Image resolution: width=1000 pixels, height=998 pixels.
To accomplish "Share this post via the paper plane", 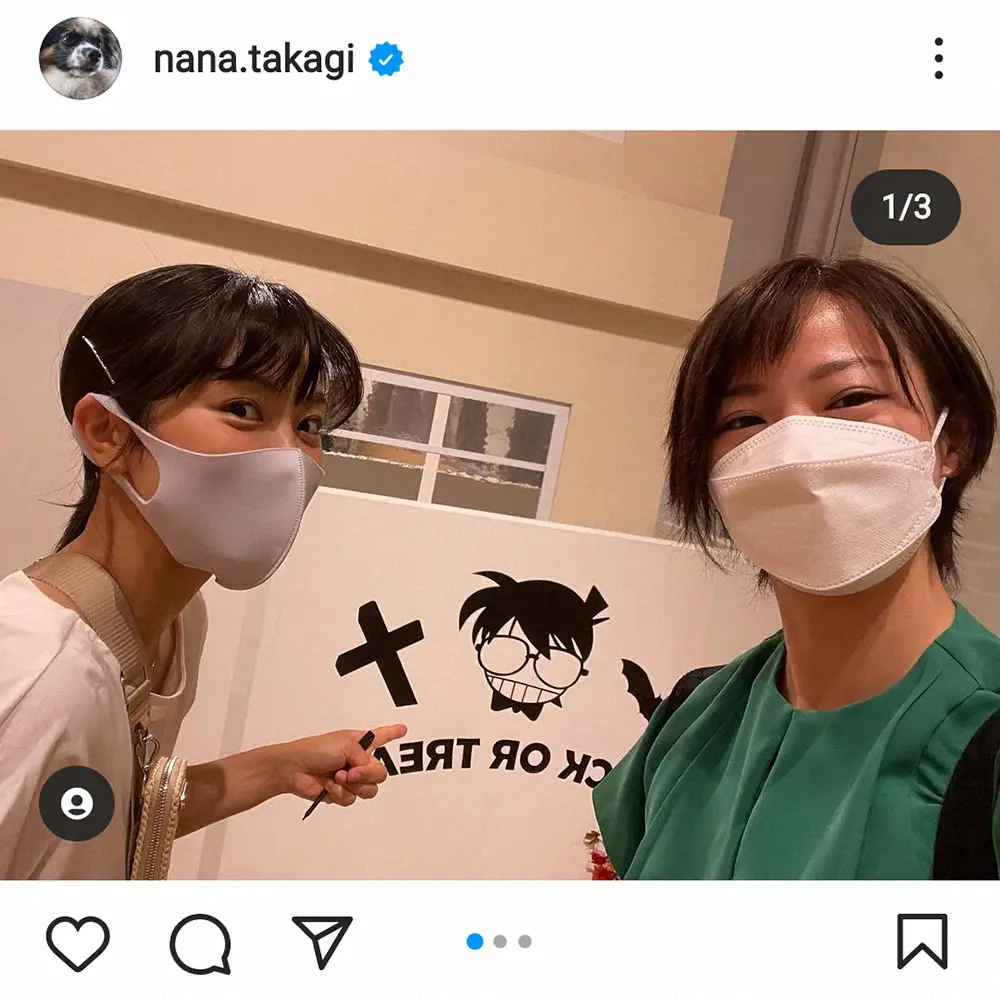I will coord(322,942).
